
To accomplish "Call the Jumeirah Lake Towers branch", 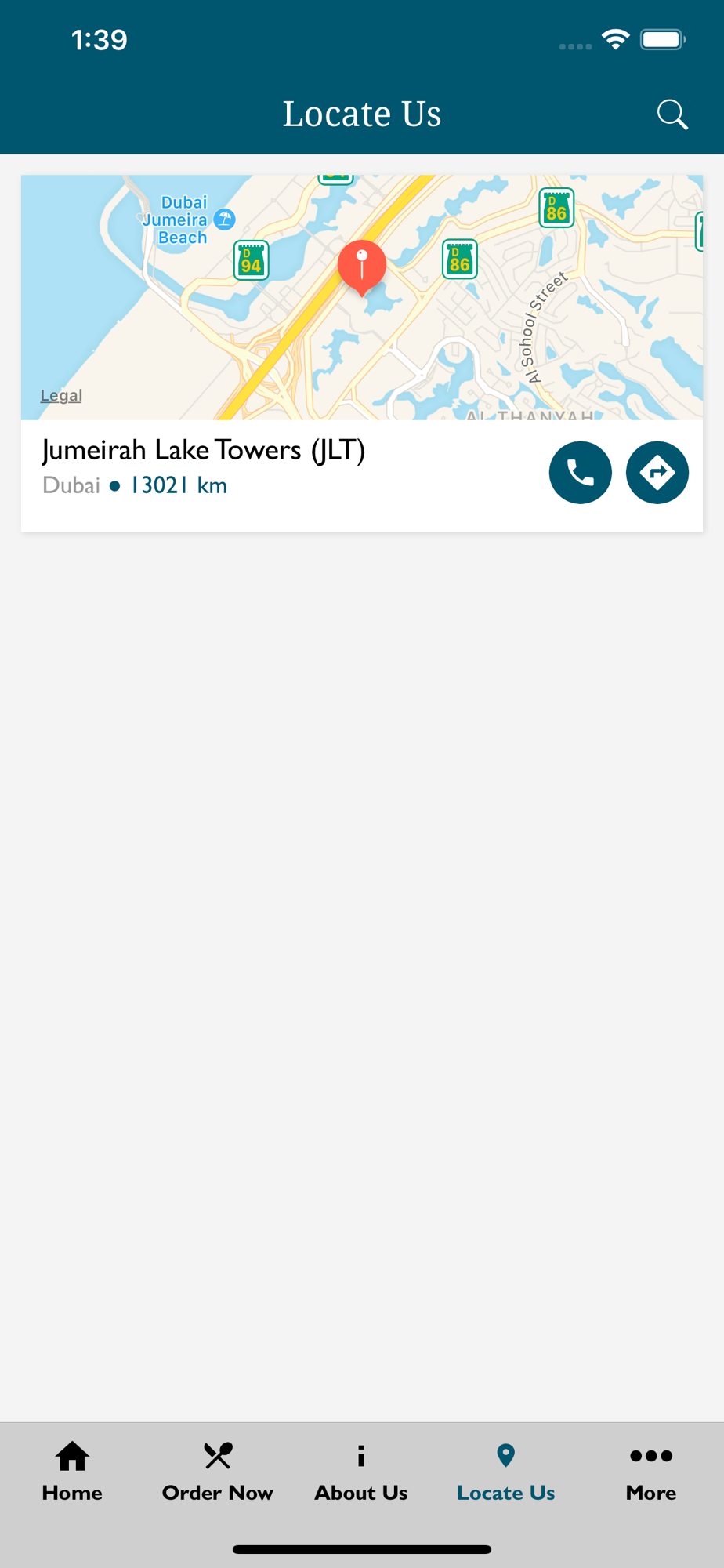I will coord(580,473).
